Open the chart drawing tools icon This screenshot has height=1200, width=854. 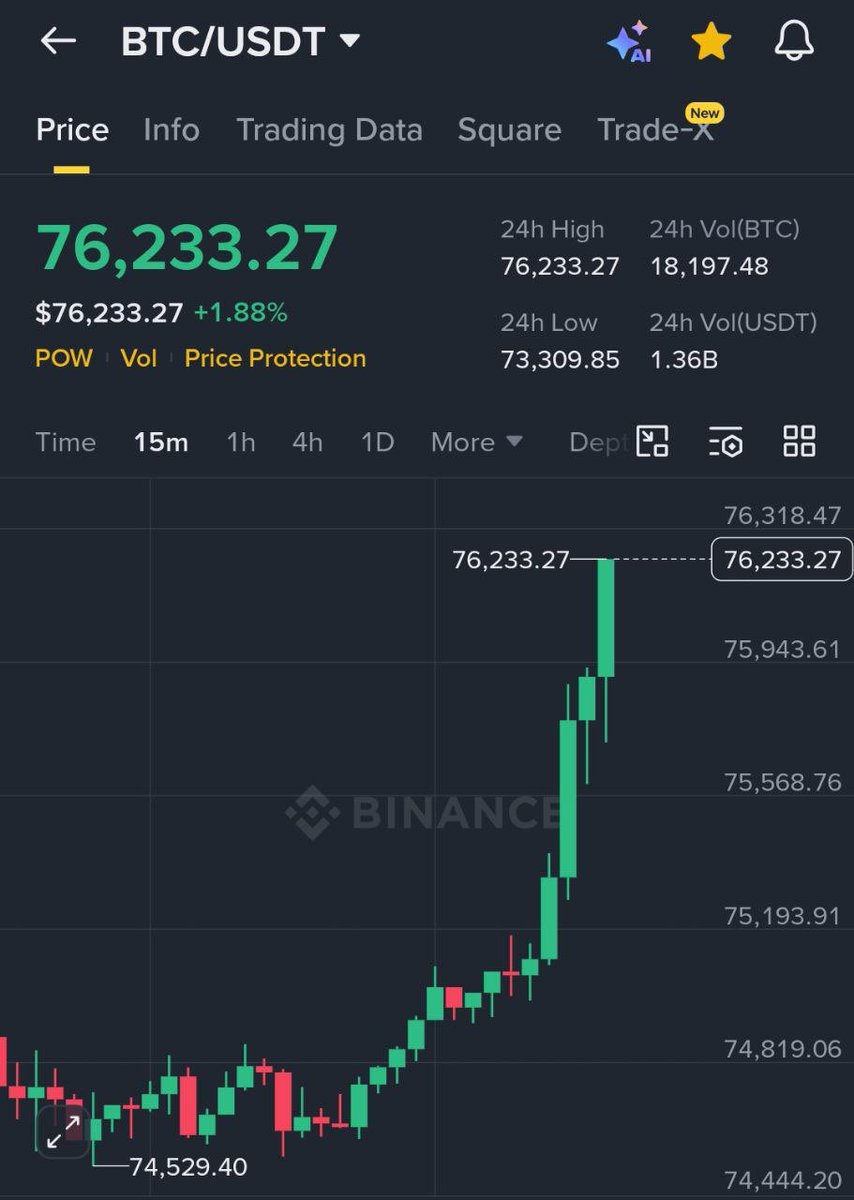[652, 441]
